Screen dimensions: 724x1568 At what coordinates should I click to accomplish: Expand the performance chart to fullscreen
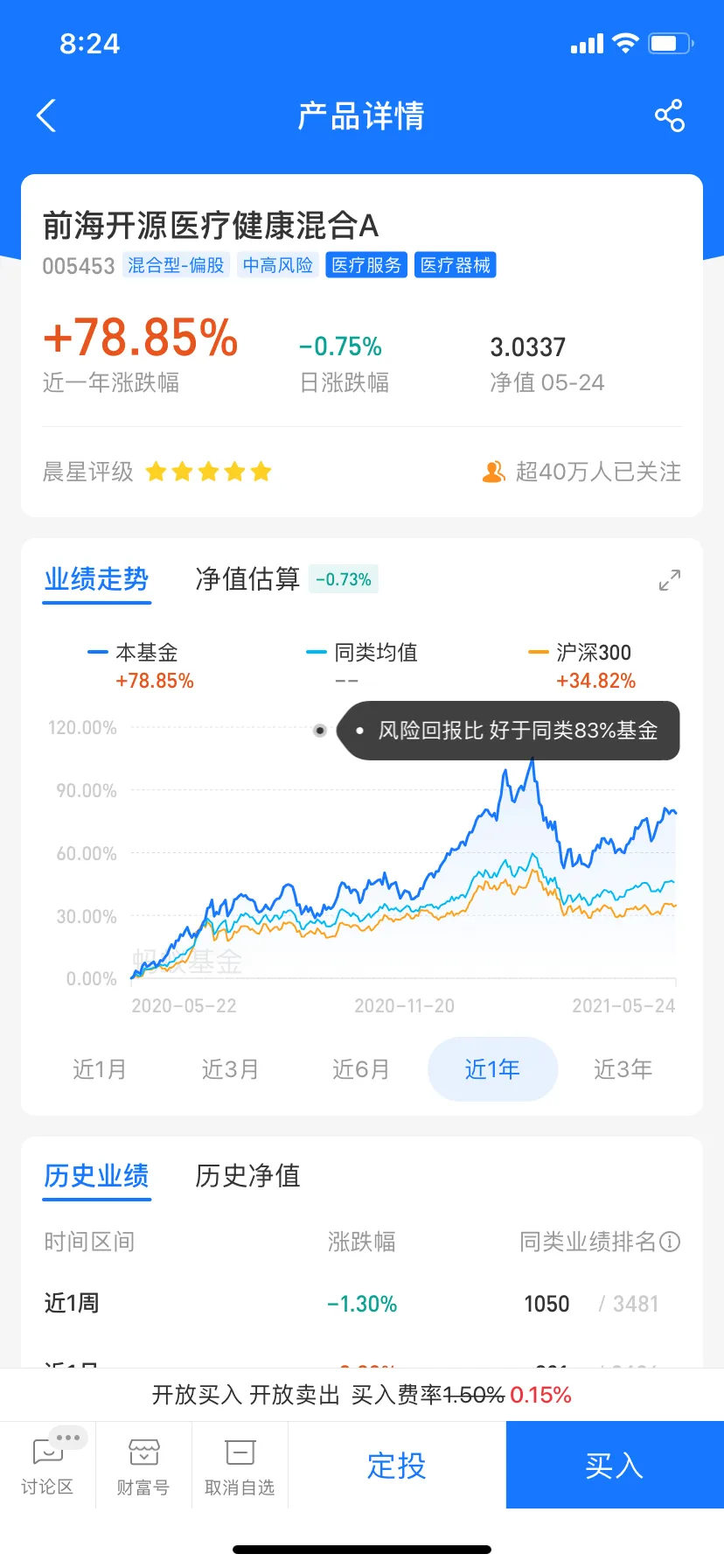click(669, 580)
